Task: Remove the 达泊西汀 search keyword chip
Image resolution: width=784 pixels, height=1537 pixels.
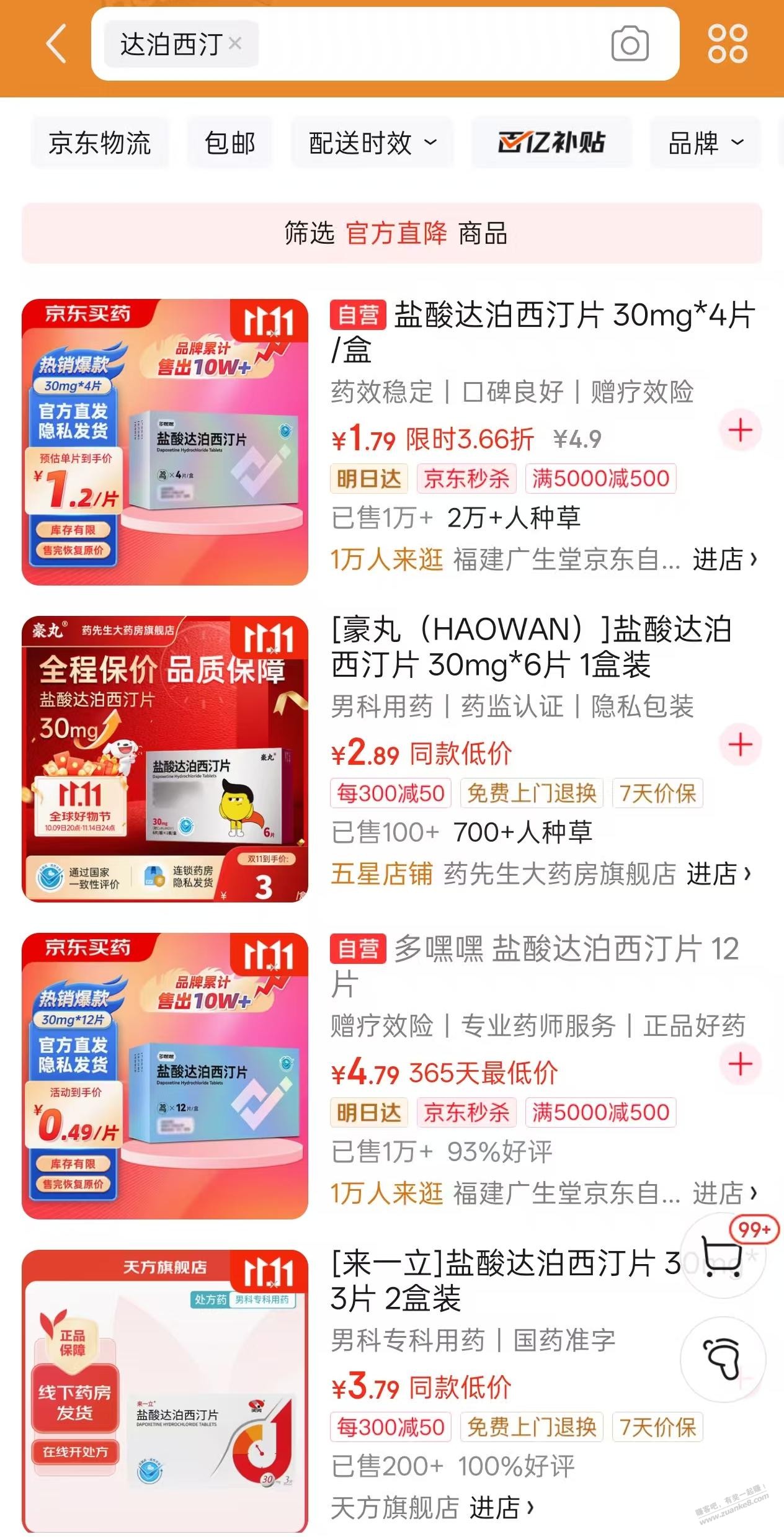Action: tap(235, 43)
